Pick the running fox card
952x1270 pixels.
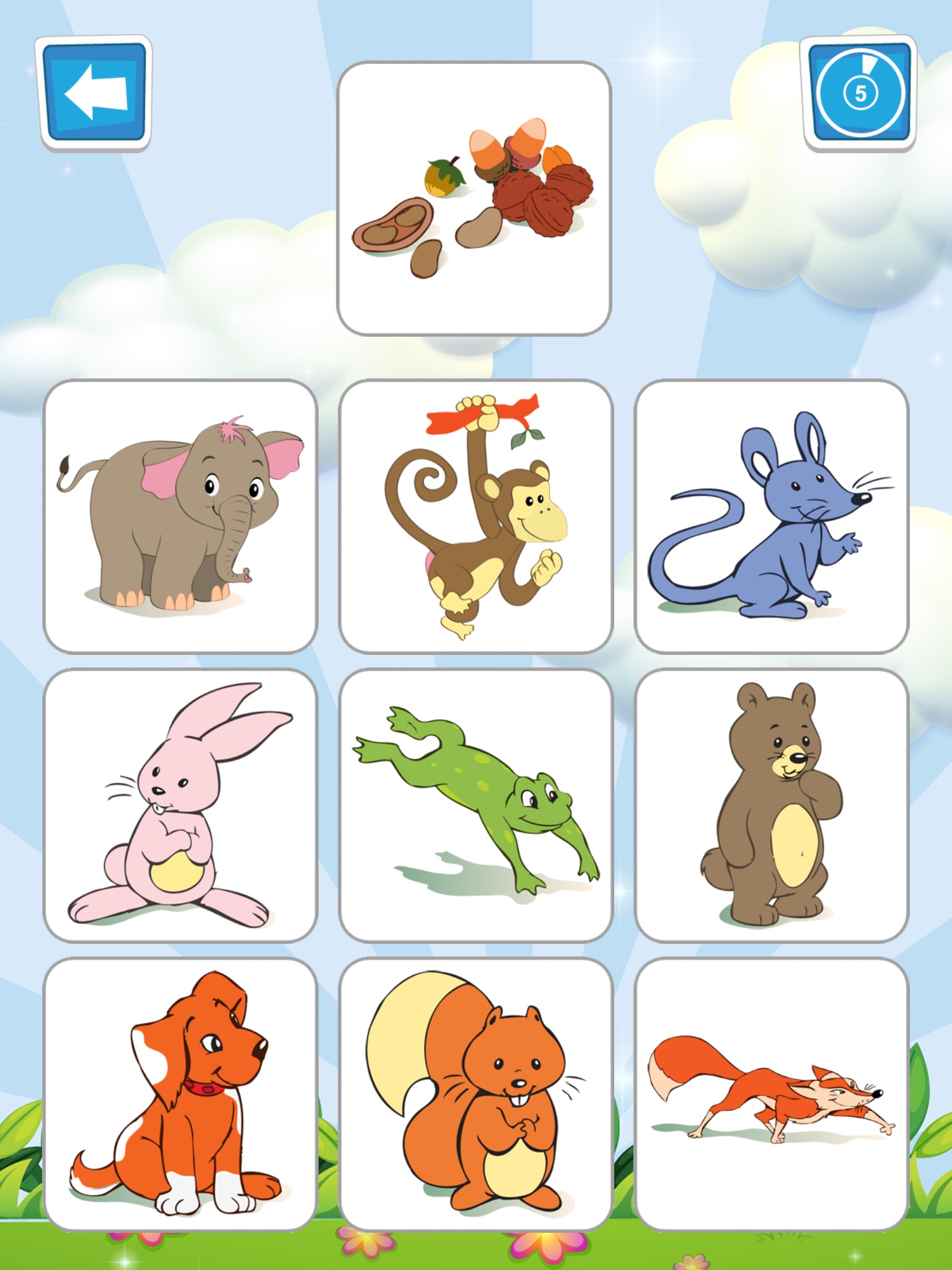click(772, 1095)
